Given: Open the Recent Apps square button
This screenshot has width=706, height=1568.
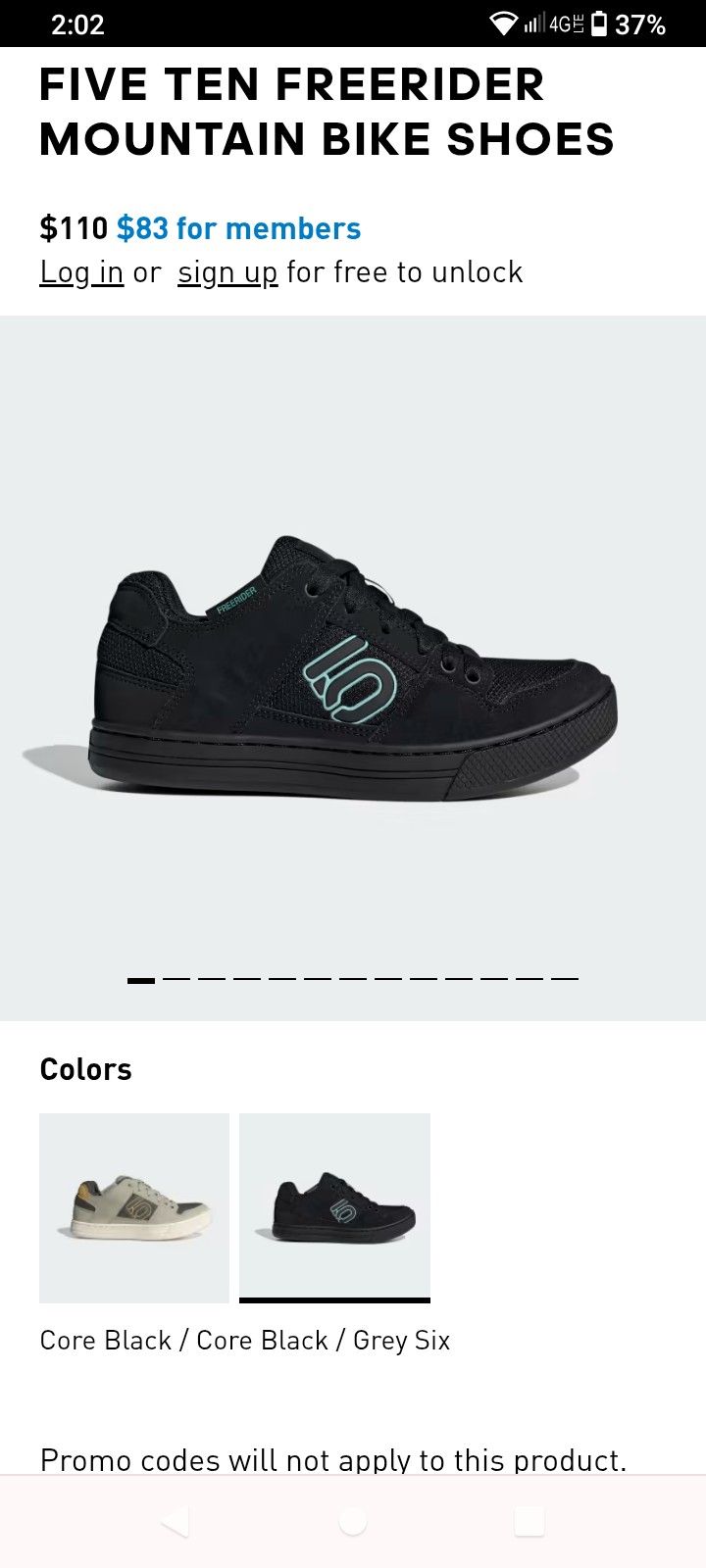Looking at the screenshot, I should pyautogui.click(x=528, y=1521).
